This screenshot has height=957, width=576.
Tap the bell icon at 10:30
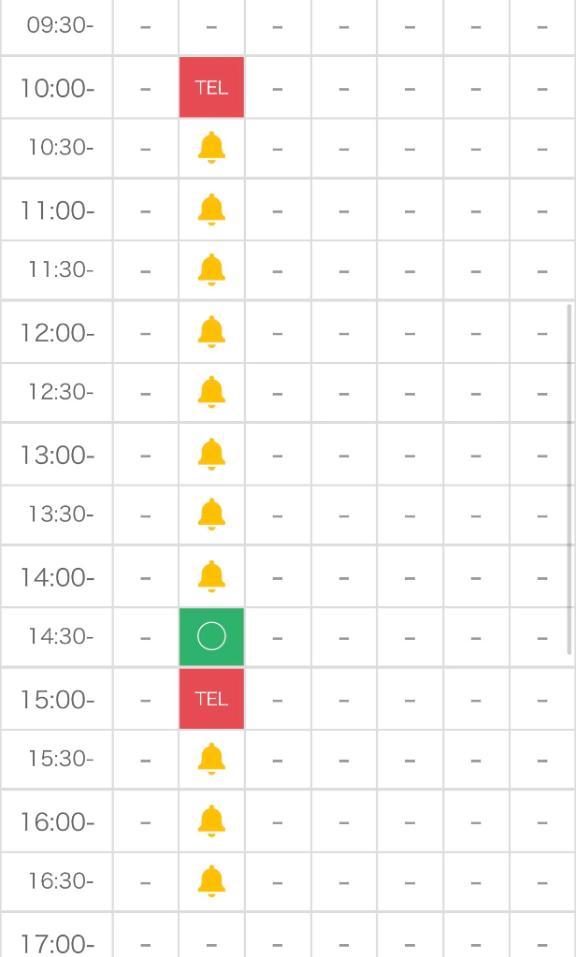tap(211, 148)
